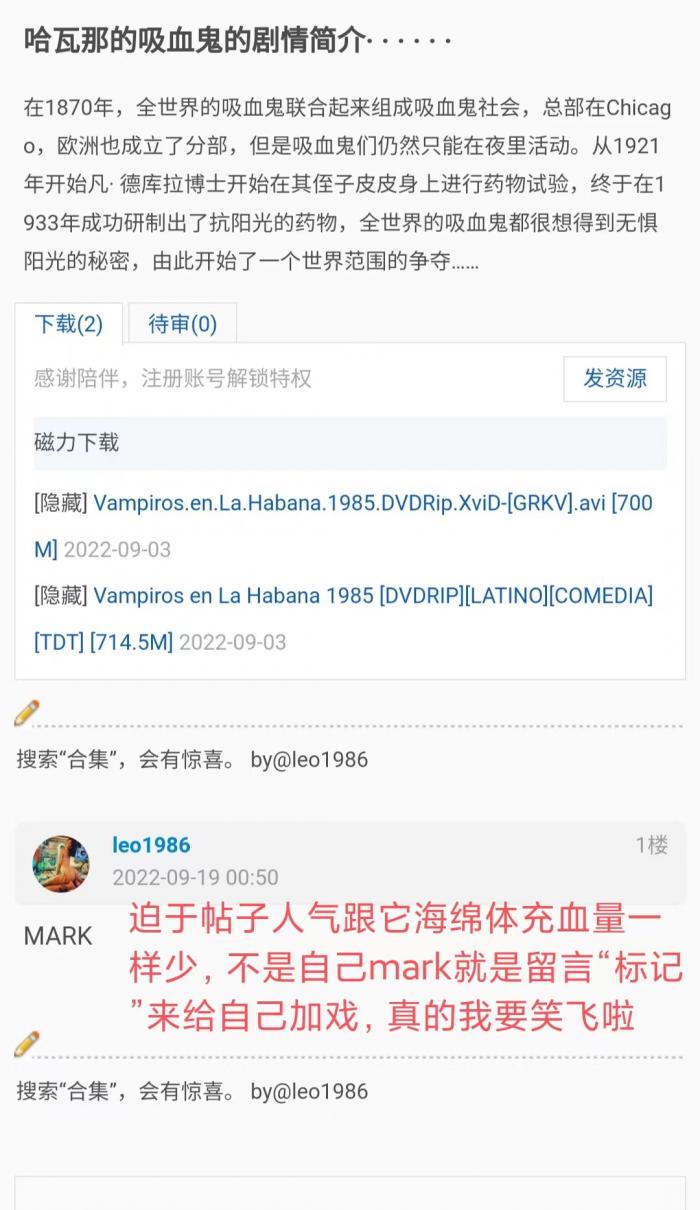
Task: Tap the 发资源 button
Action: click(x=614, y=378)
